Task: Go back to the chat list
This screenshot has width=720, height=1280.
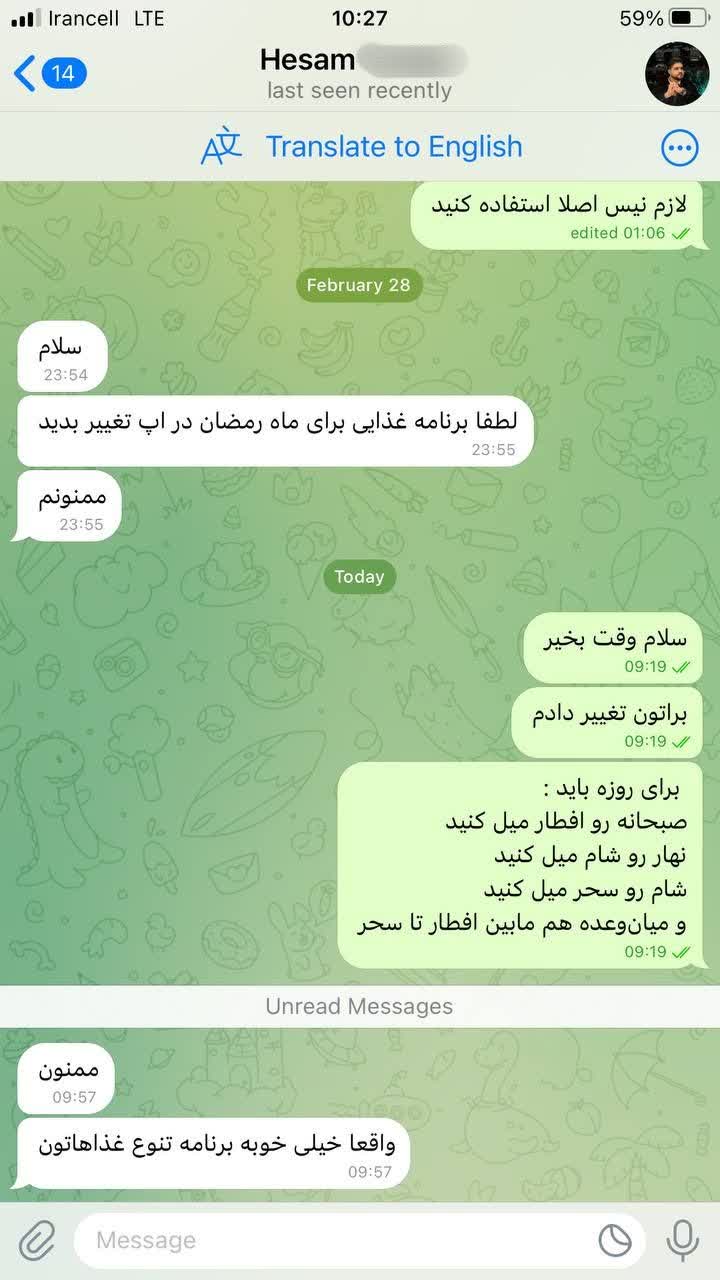Action: (x=50, y=73)
